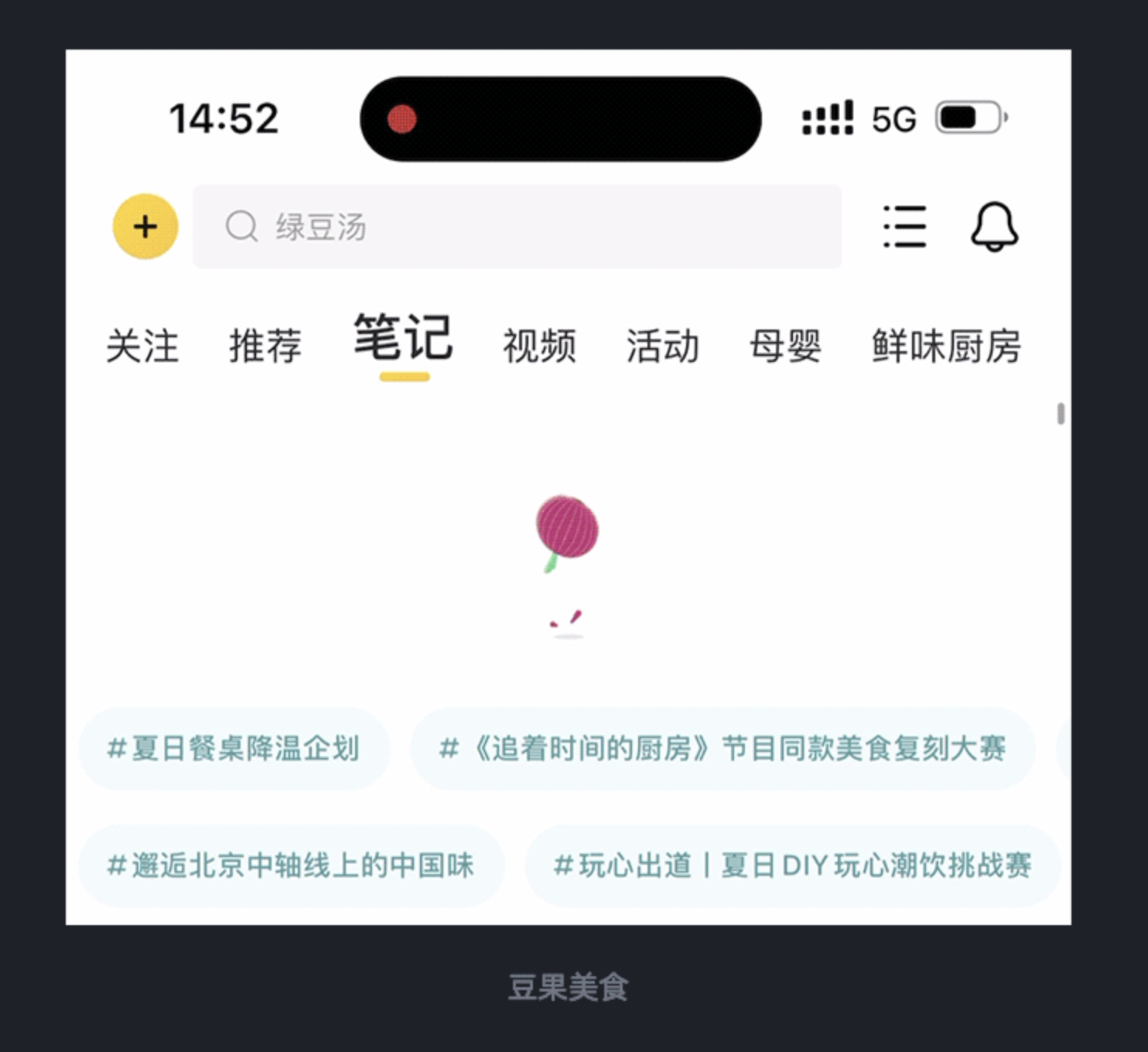The width and height of the screenshot is (1148, 1052).
Task: Open the 母婴 tab
Action: coord(785,346)
